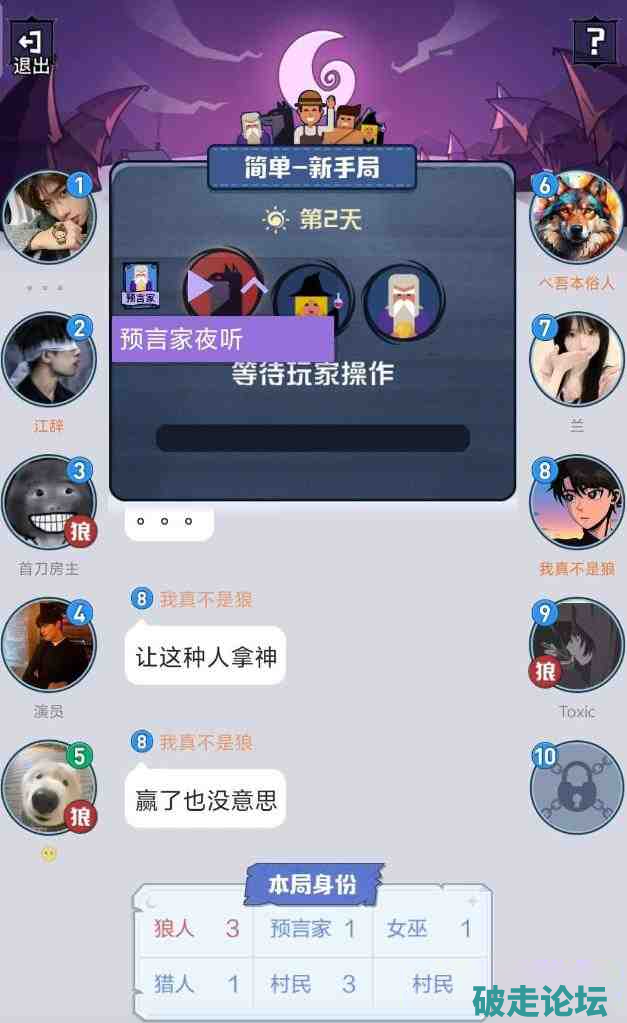Choose player 3 首刀房主's avatar
This screenshot has width=627, height=1023.
[x=48, y=503]
